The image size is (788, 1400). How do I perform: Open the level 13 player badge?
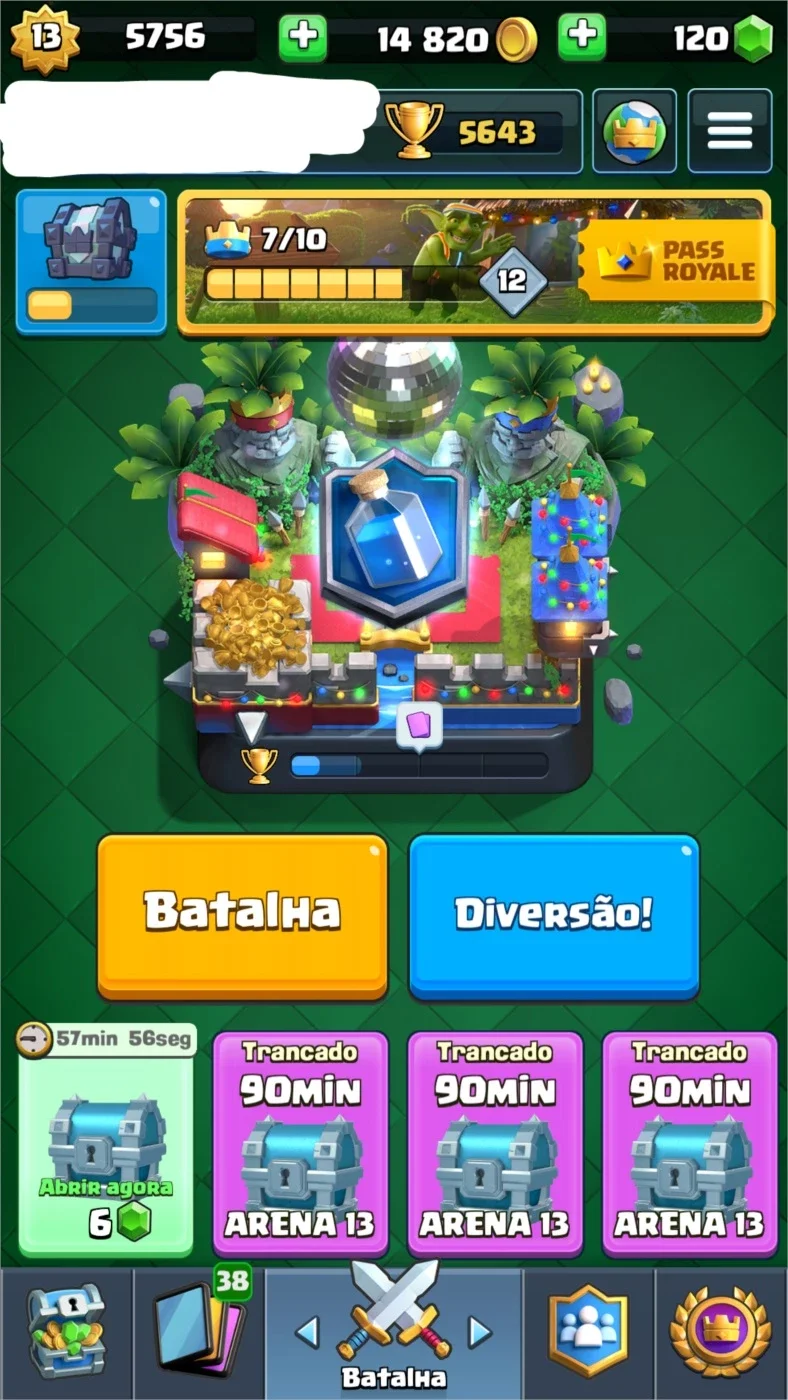point(45,38)
